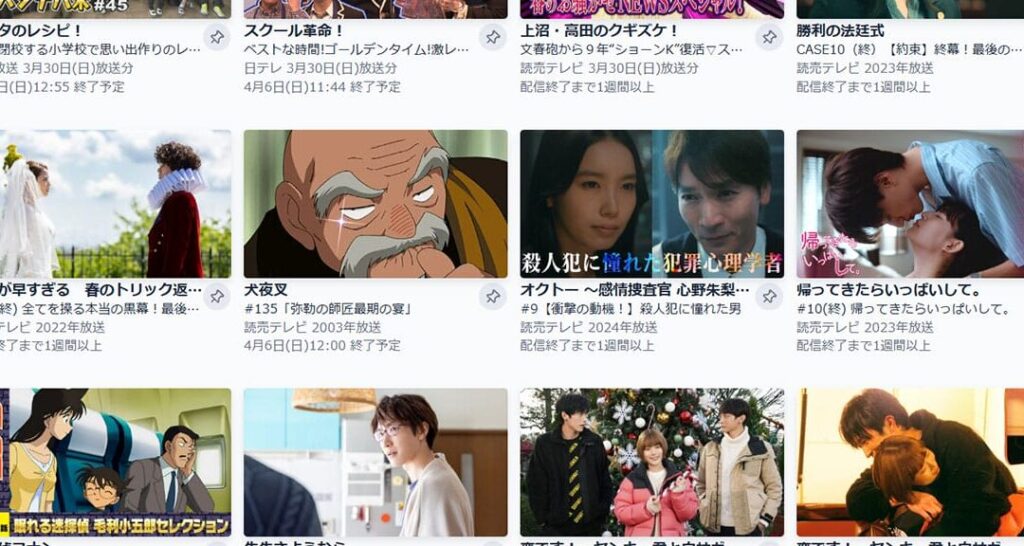Open the 春のトリック返し wedding thumbnail

click(115, 204)
